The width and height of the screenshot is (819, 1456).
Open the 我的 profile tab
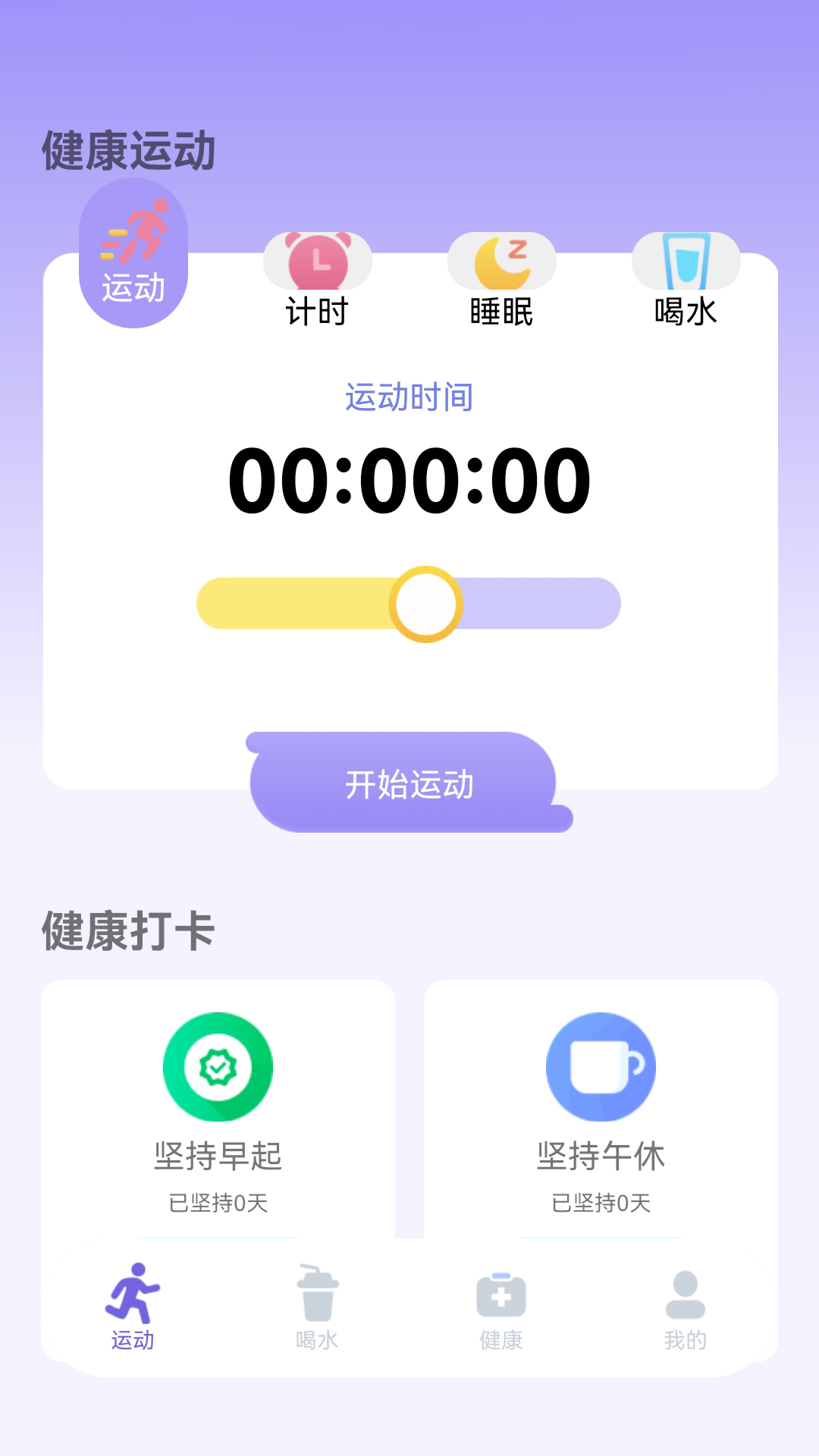pos(686,1307)
